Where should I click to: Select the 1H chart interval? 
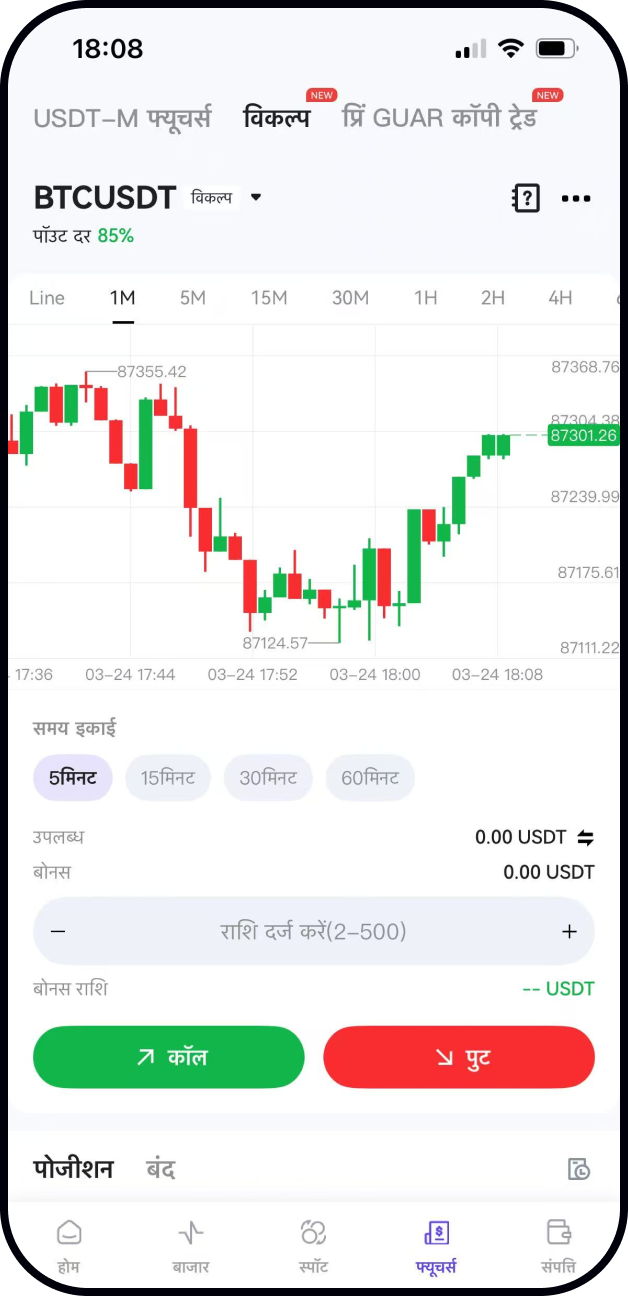pyautogui.click(x=426, y=298)
